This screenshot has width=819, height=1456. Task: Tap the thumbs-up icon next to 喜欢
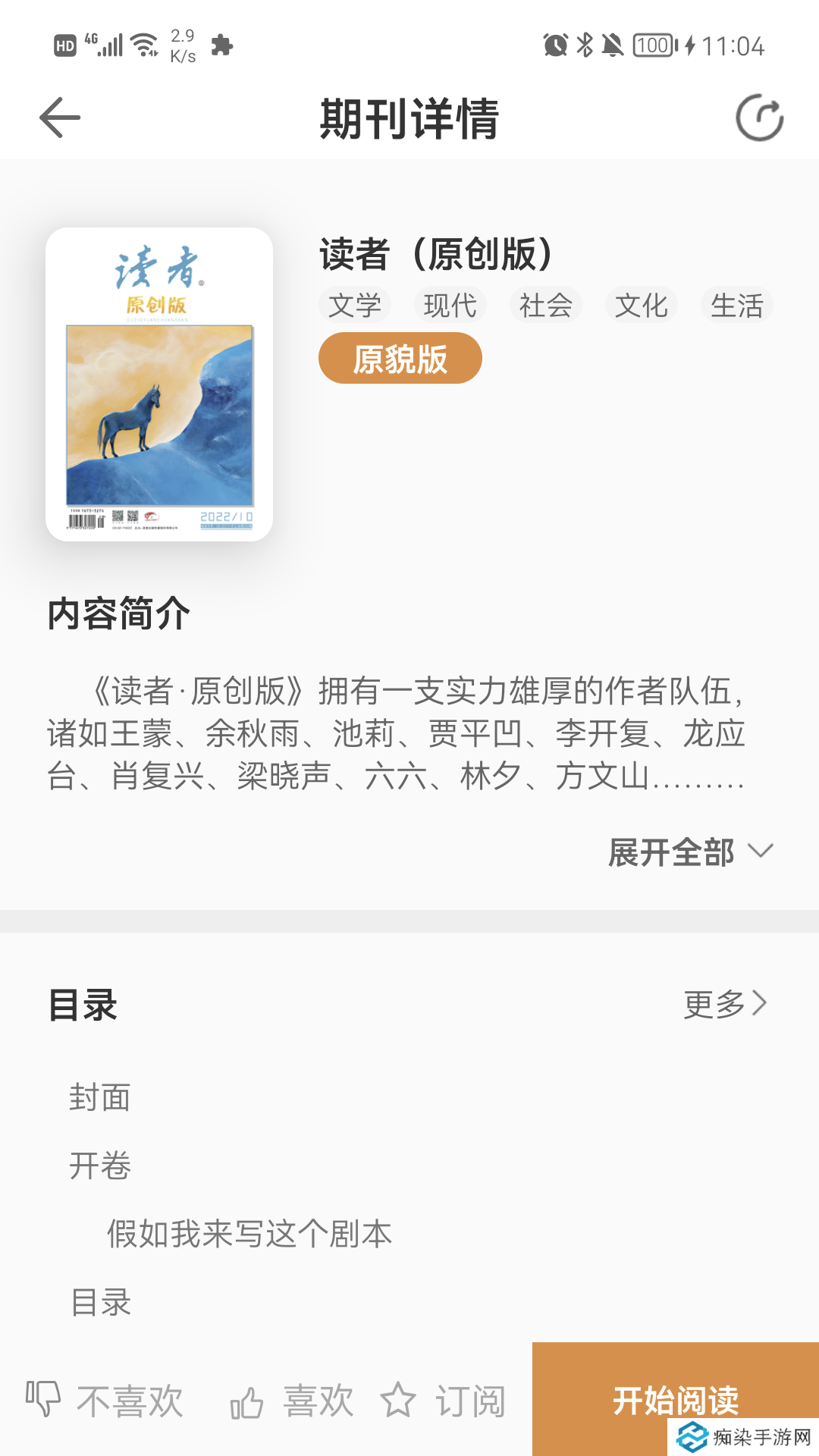[x=249, y=1401]
